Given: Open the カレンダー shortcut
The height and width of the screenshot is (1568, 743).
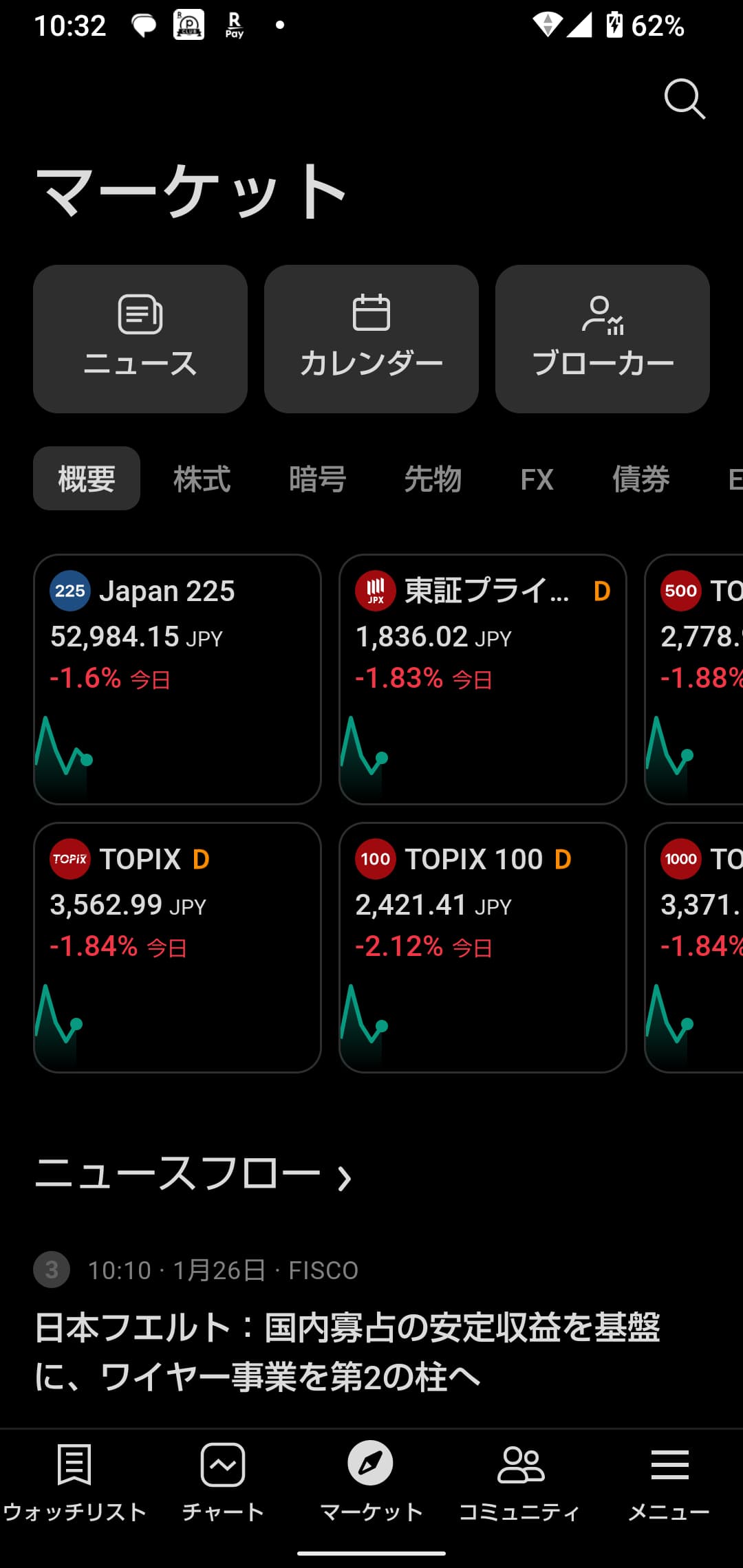Looking at the screenshot, I should click(371, 339).
